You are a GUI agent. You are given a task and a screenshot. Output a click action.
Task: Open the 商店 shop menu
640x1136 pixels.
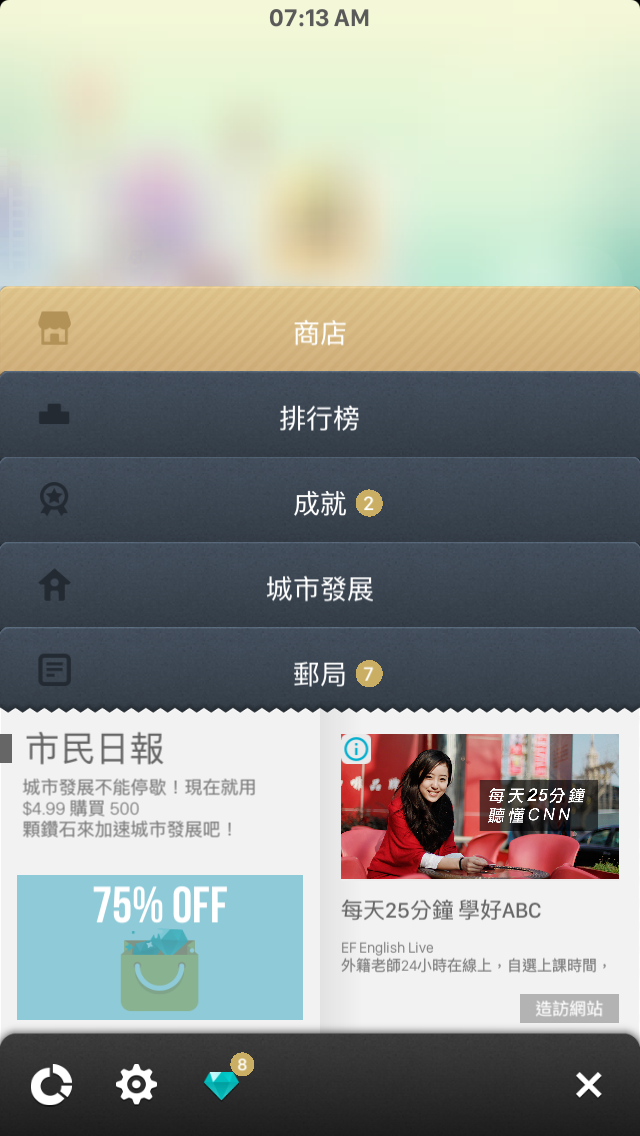click(320, 330)
